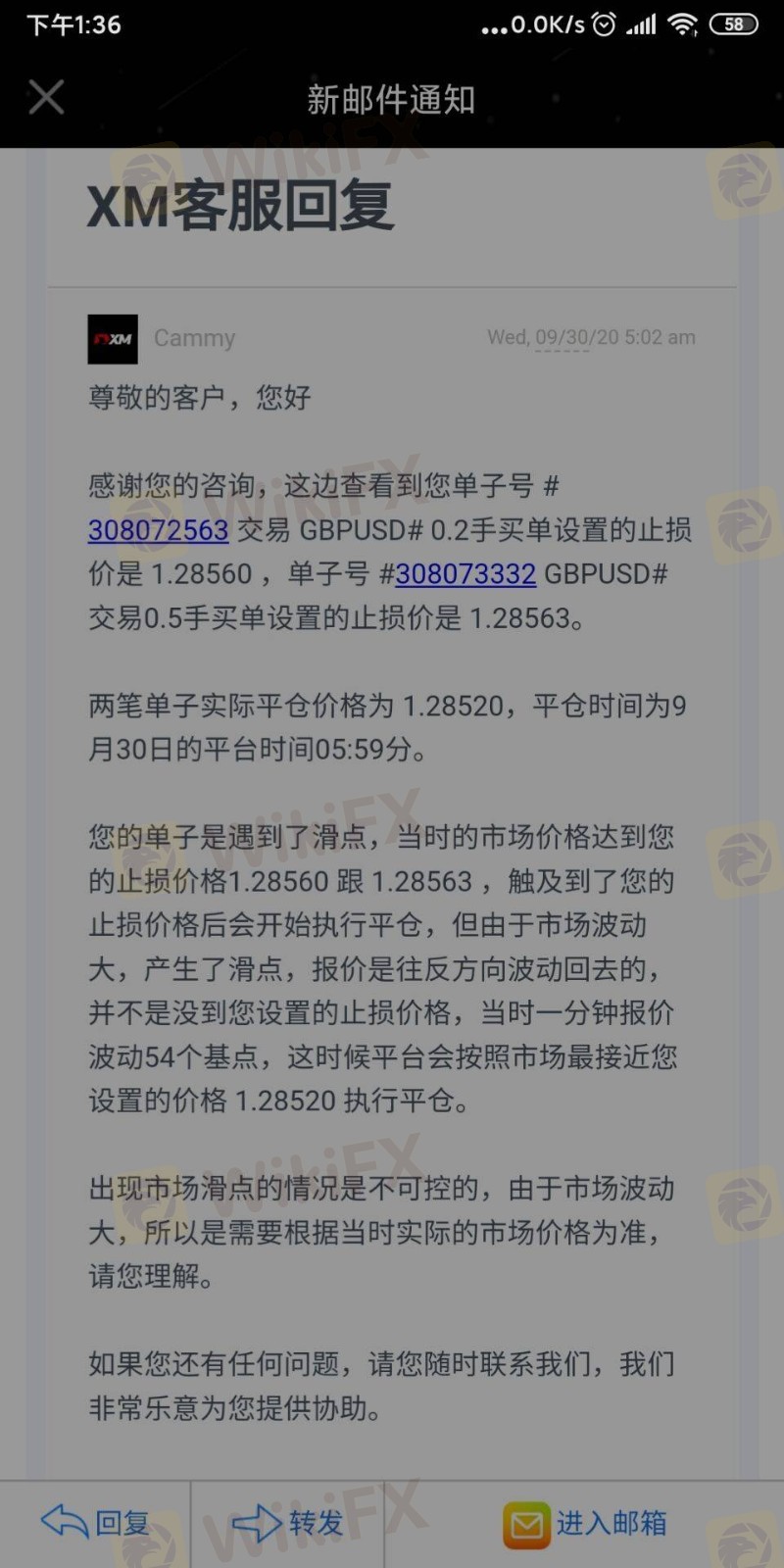This screenshot has width=784, height=1568.
Task: Open order number link 308072563
Action: point(158,530)
